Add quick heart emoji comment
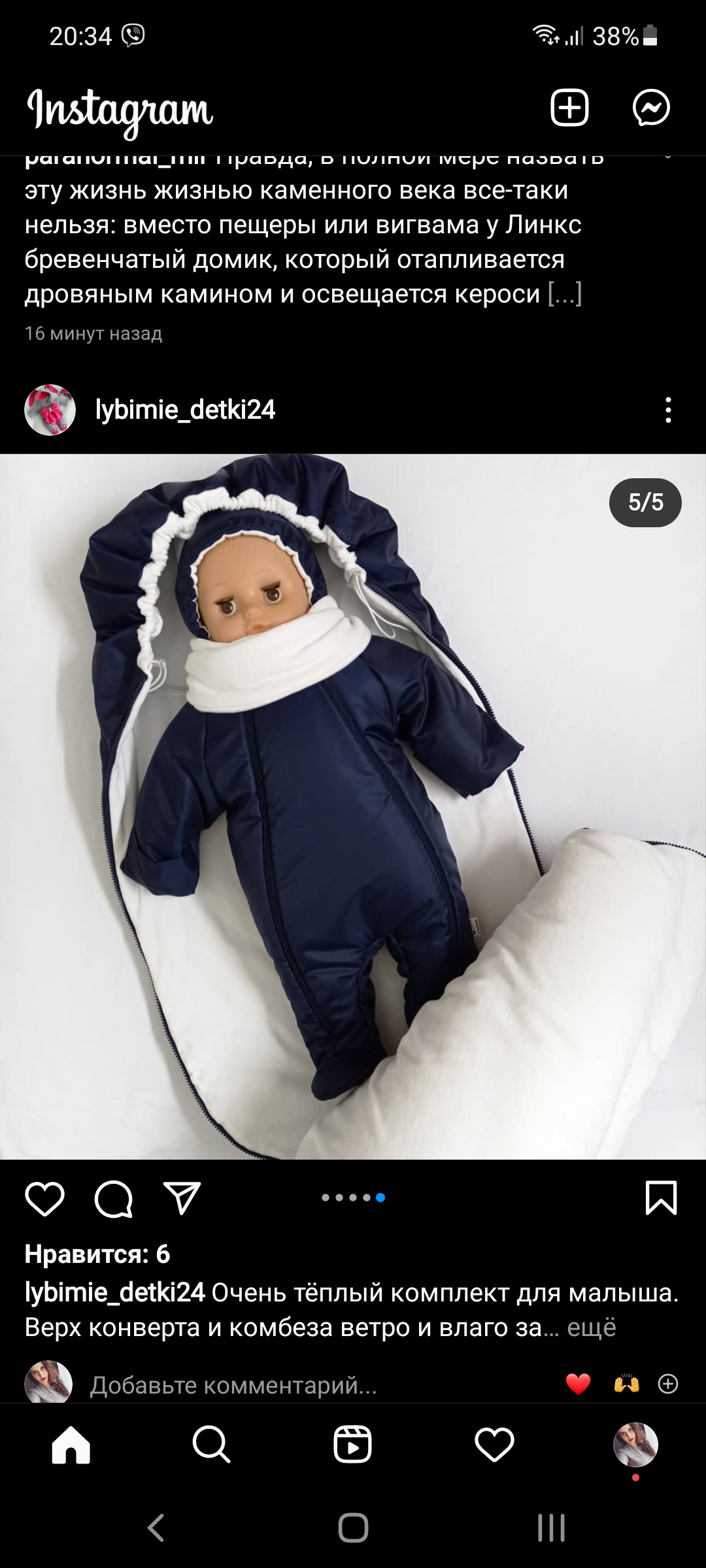 pyautogui.click(x=578, y=1384)
